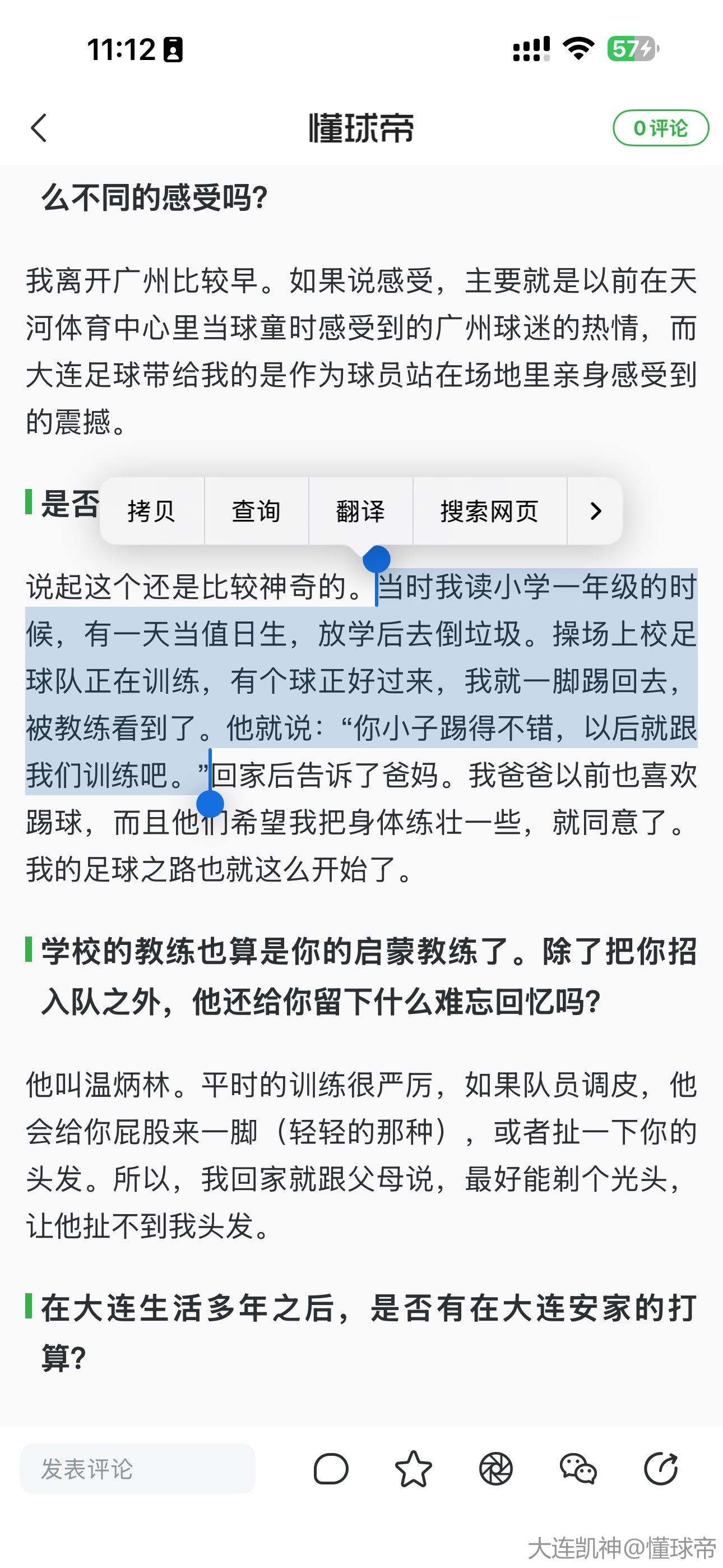
Task: Favorite this article with the star
Action: pos(413,1469)
